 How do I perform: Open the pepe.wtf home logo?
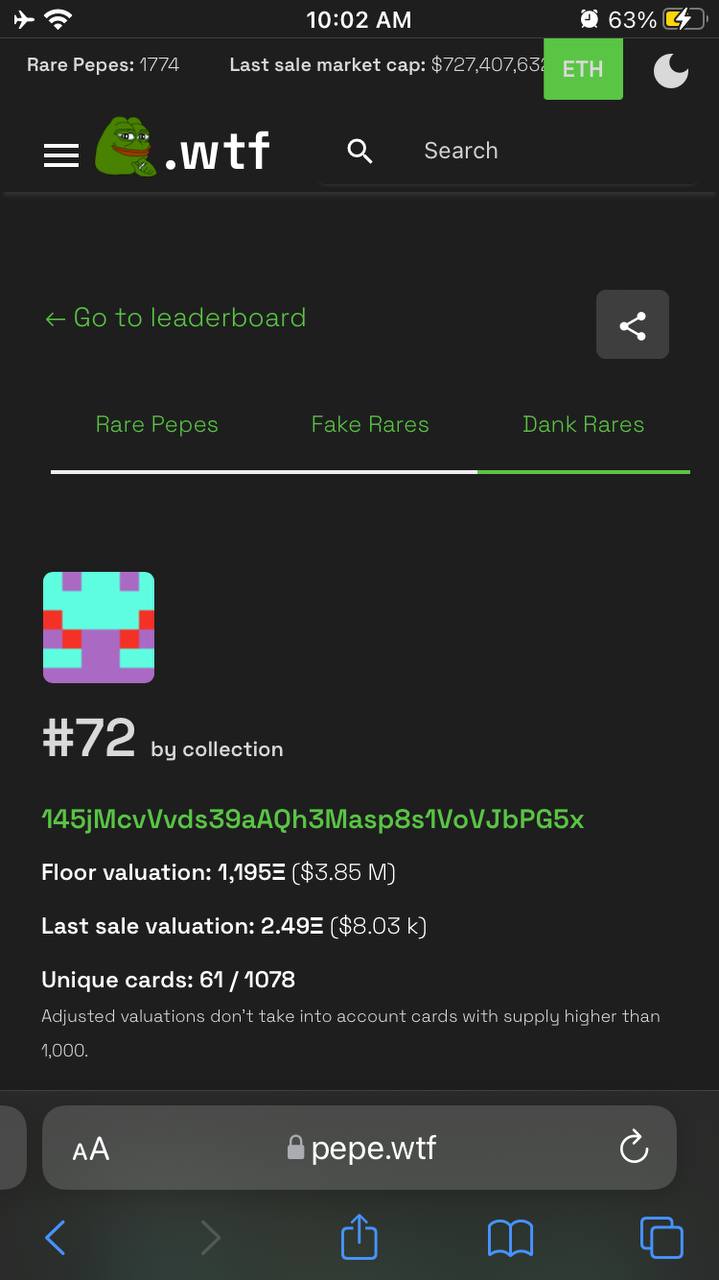(183, 148)
